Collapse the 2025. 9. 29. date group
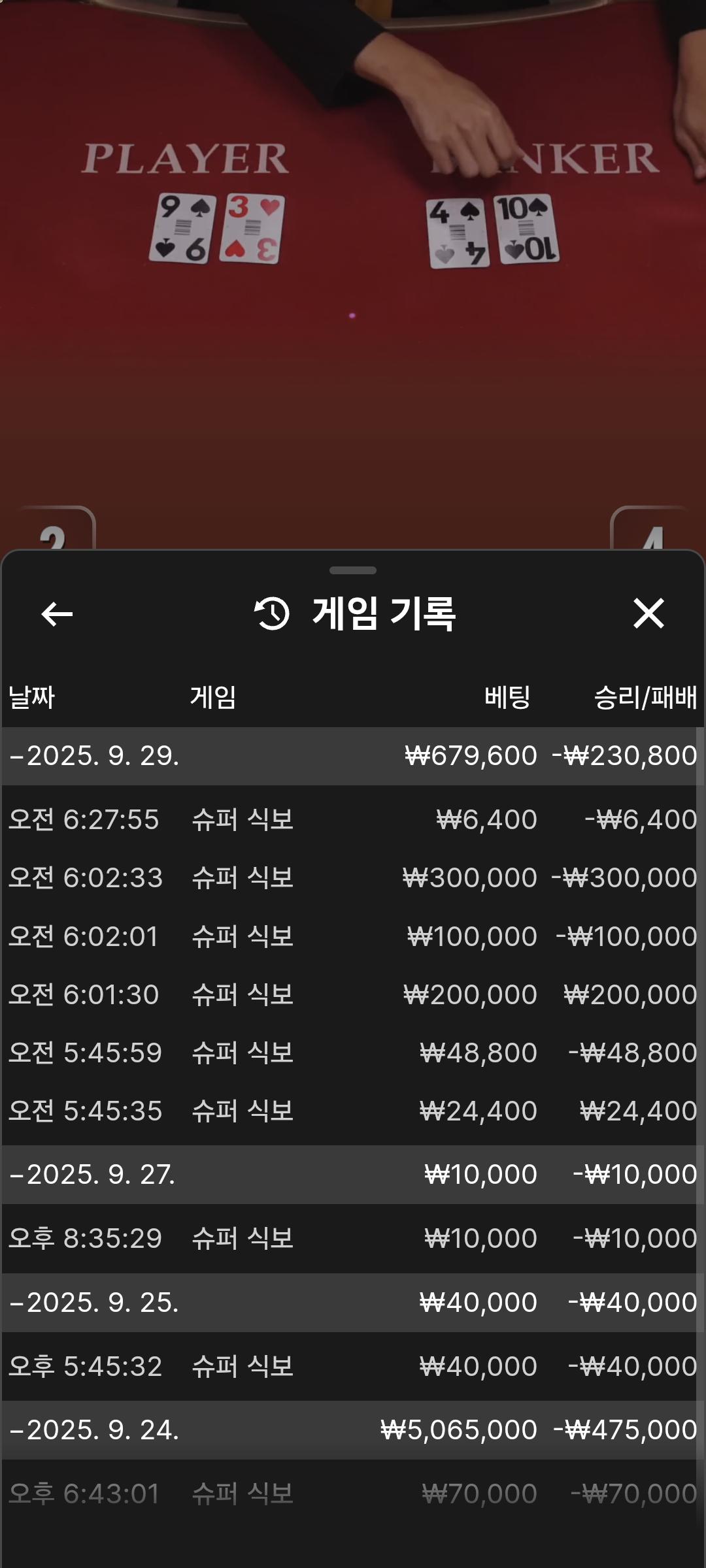706x1568 pixels. [95, 756]
